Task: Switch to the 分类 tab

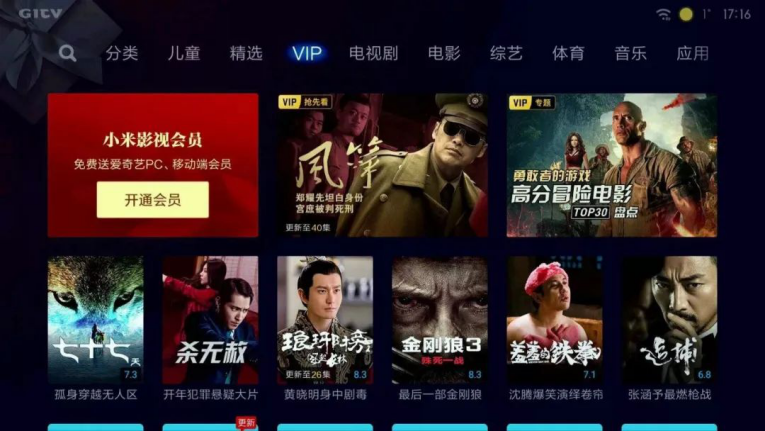Action: point(122,53)
